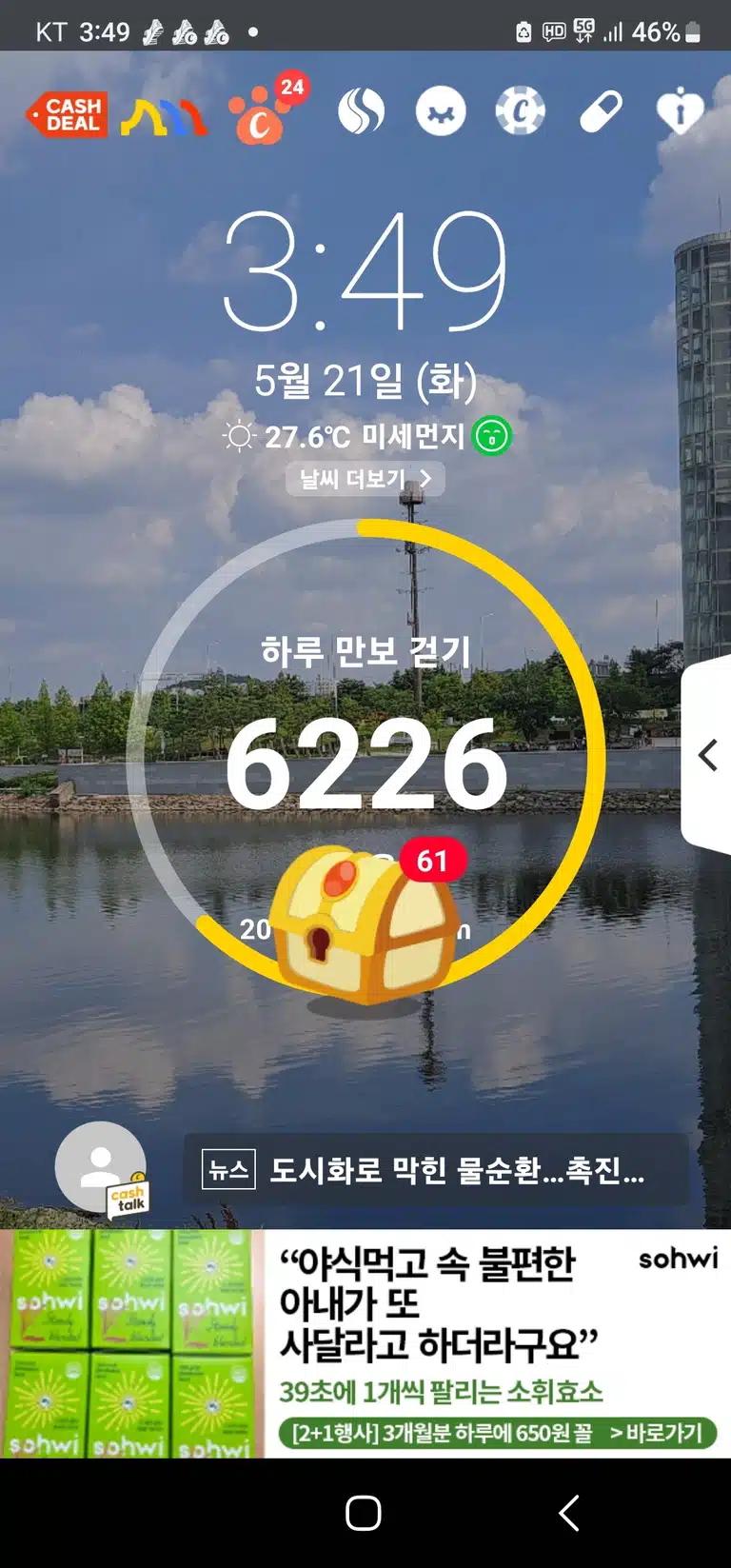Tap 날씨 더보기 to see more weather
Image resolution: width=731 pixels, height=1568 pixels.
(x=365, y=479)
